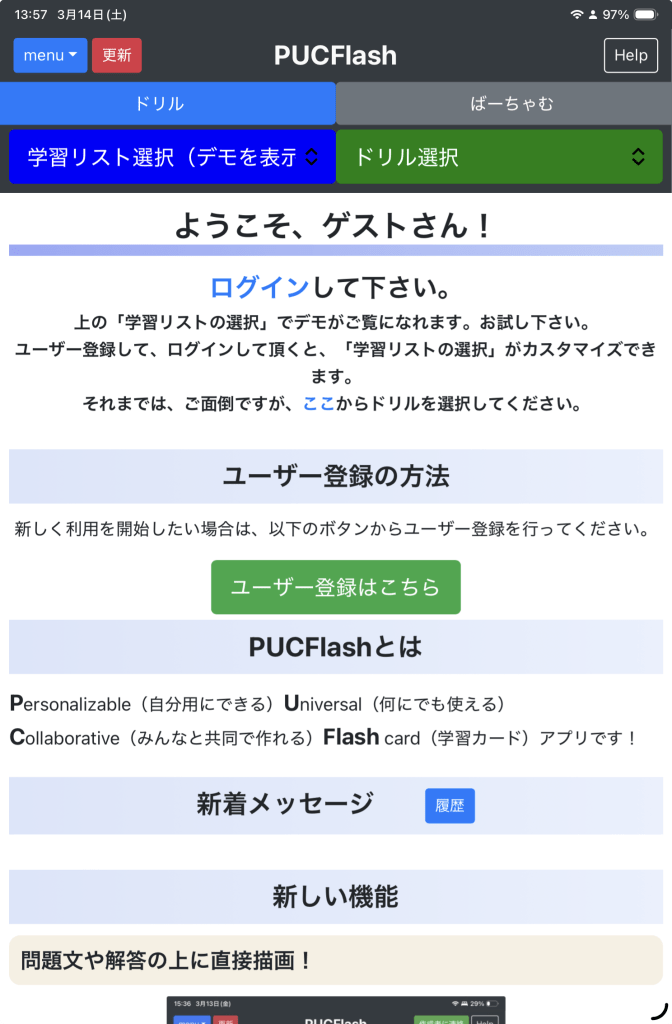Expand the 学習リスト選択 dropdown
Viewport: 672px width, 1024px height.
[172, 157]
